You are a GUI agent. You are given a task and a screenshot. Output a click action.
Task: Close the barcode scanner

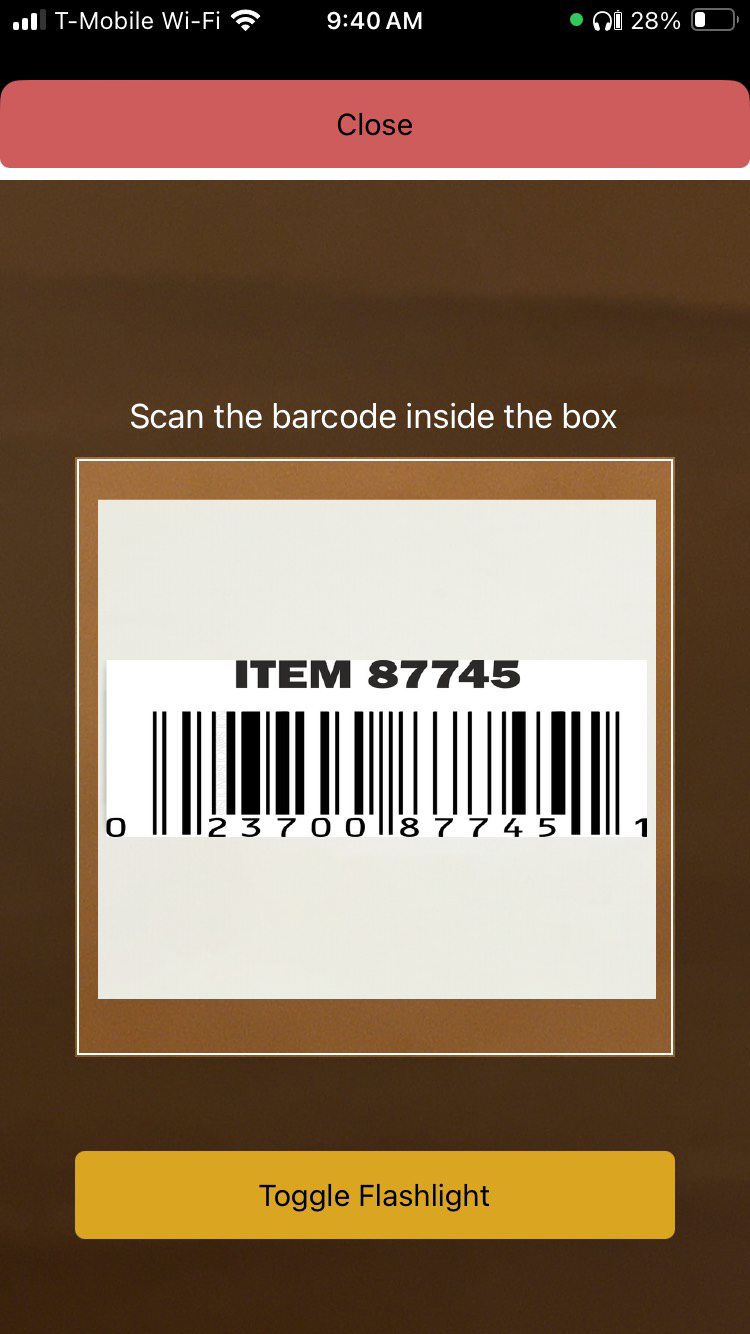point(374,124)
